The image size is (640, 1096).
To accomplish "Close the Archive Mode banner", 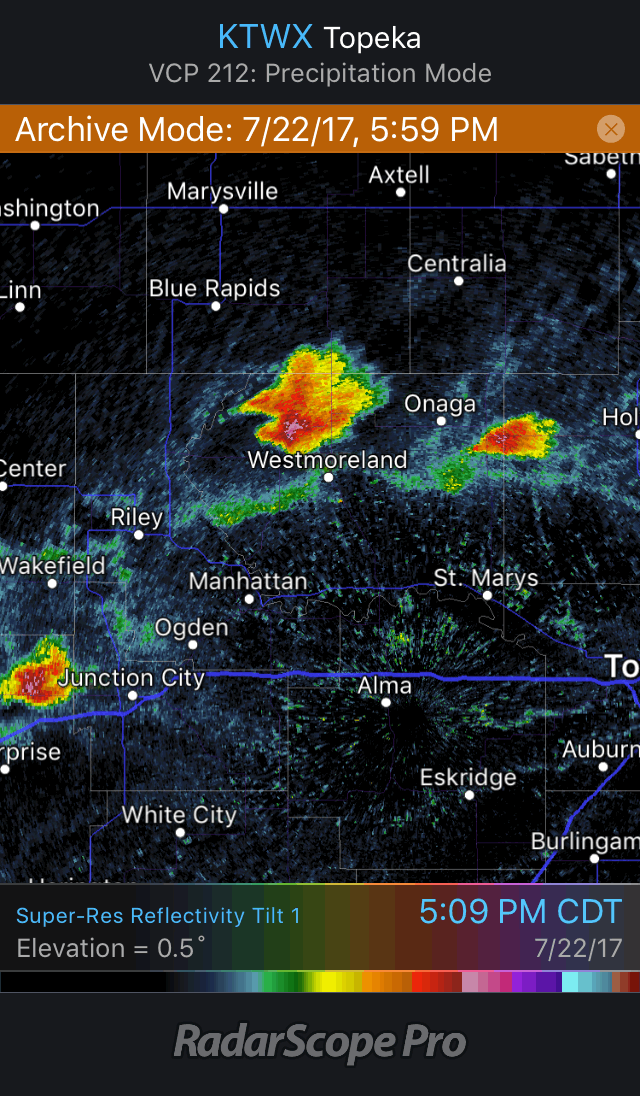I will [610, 129].
